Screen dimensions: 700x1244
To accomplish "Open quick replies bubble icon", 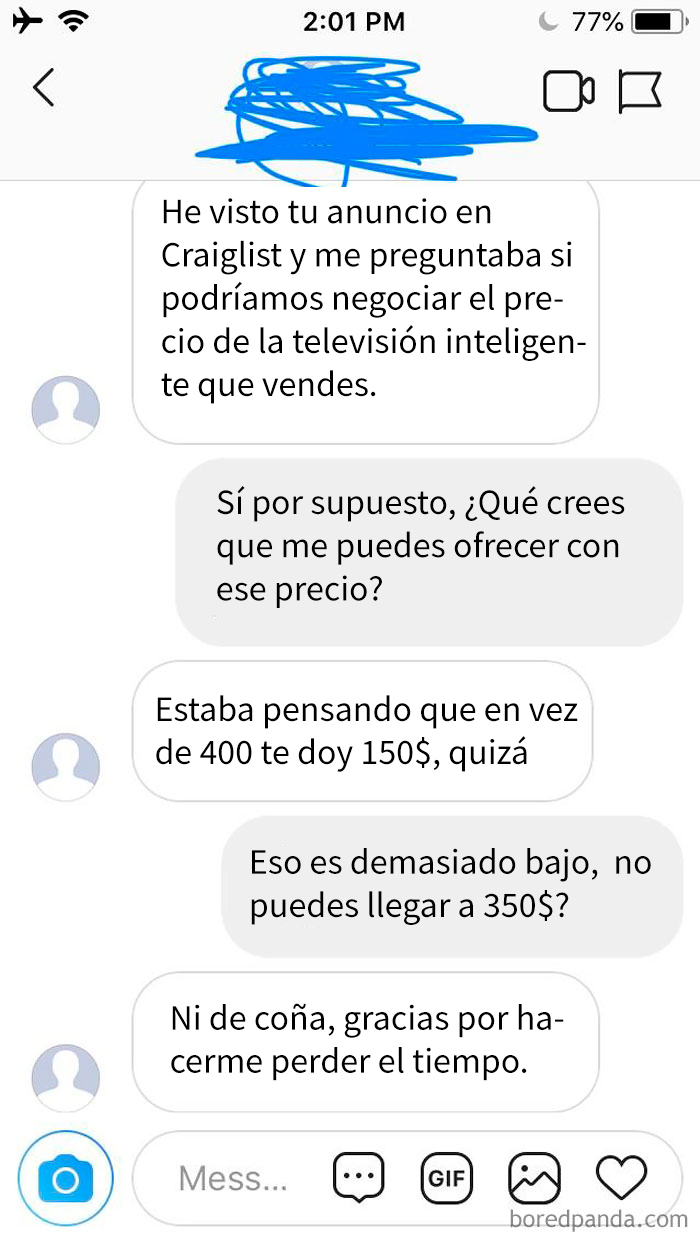I will coord(358,1178).
